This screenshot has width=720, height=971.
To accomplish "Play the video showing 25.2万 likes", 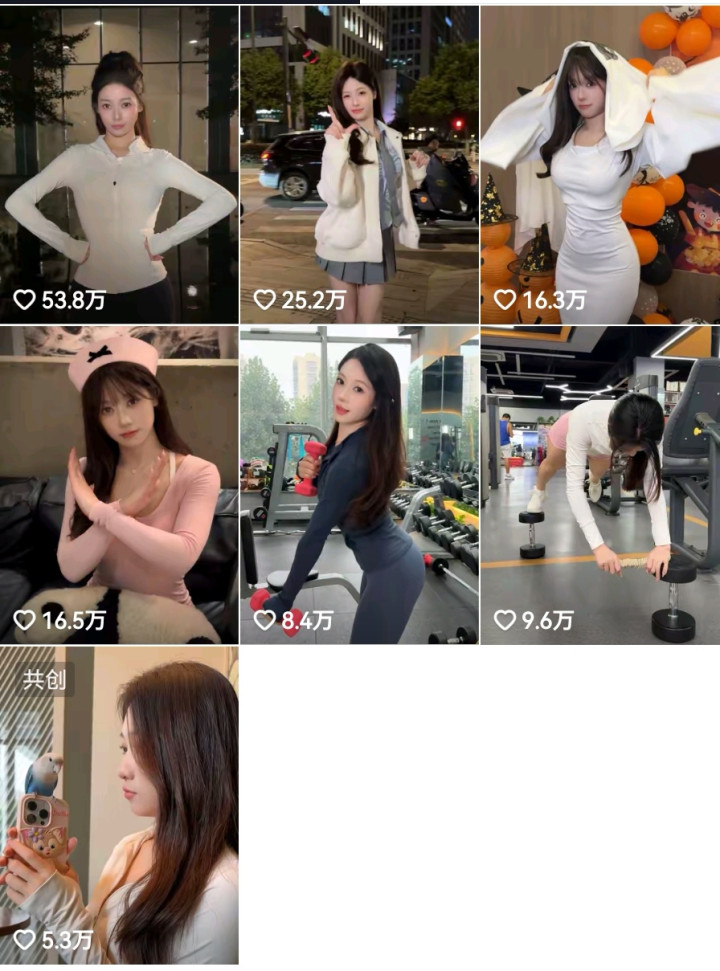I will (359, 165).
